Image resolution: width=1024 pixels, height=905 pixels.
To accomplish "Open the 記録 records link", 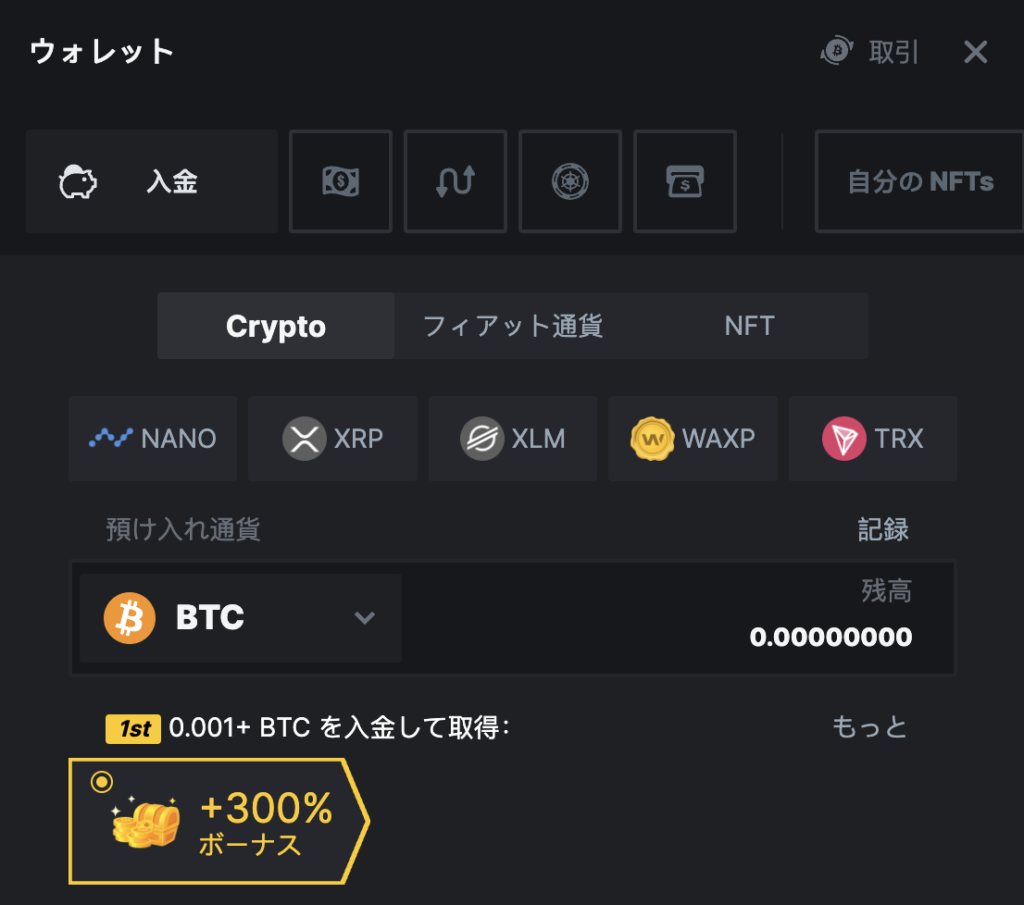I will 883,529.
